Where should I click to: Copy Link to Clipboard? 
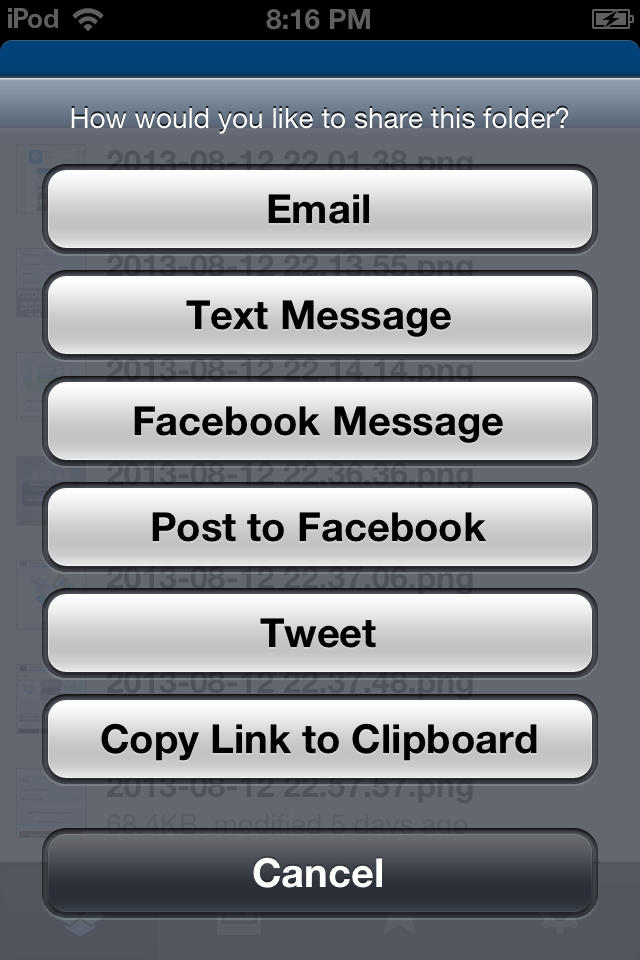[319, 739]
